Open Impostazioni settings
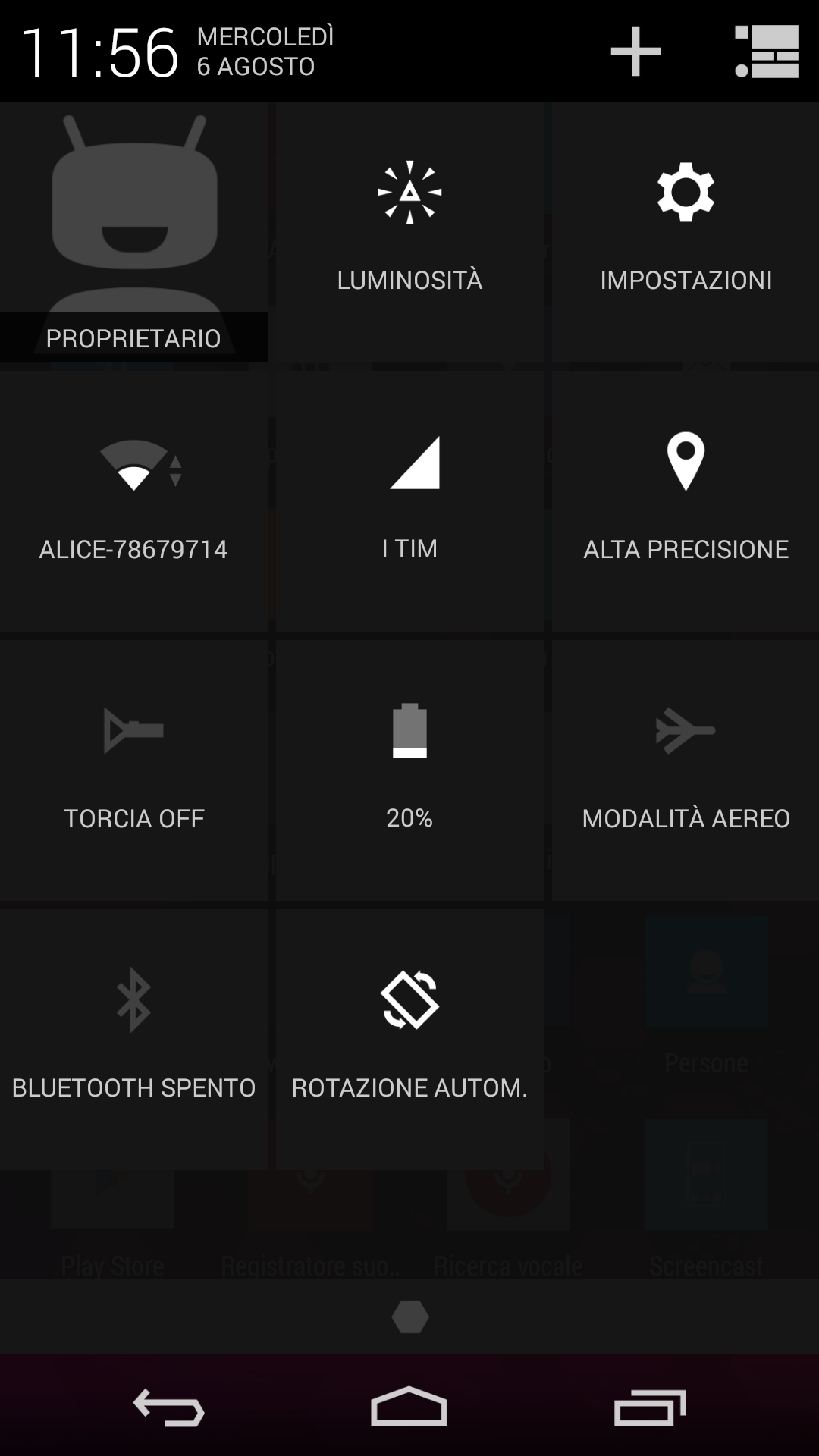Screen dimensions: 819x1456 click(686, 232)
